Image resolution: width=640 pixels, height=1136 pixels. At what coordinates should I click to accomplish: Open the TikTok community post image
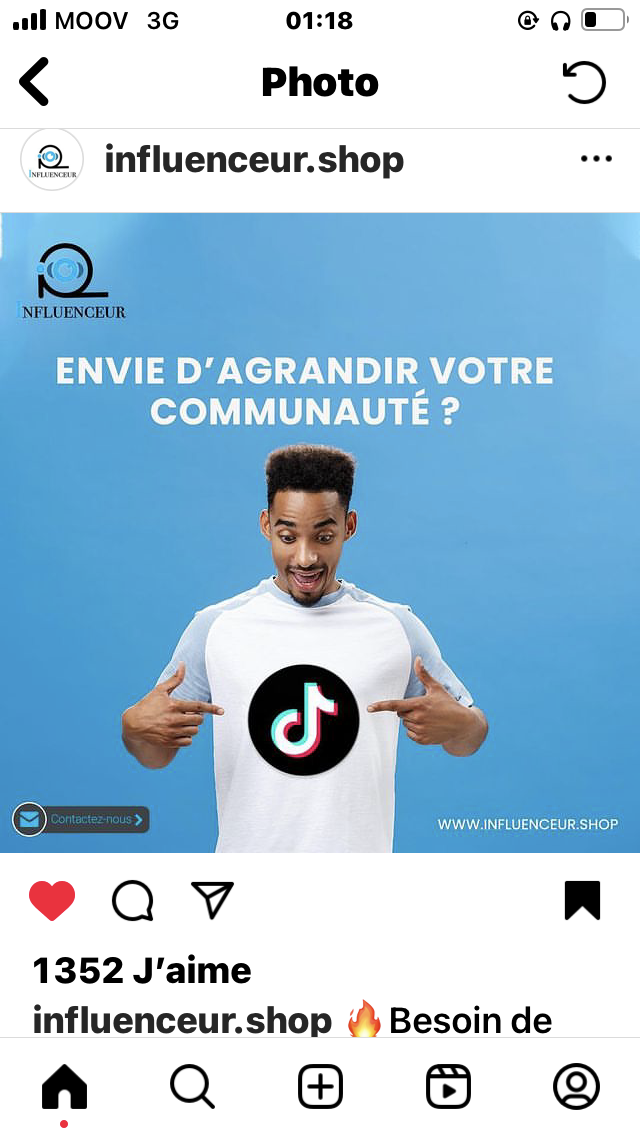[x=320, y=532]
